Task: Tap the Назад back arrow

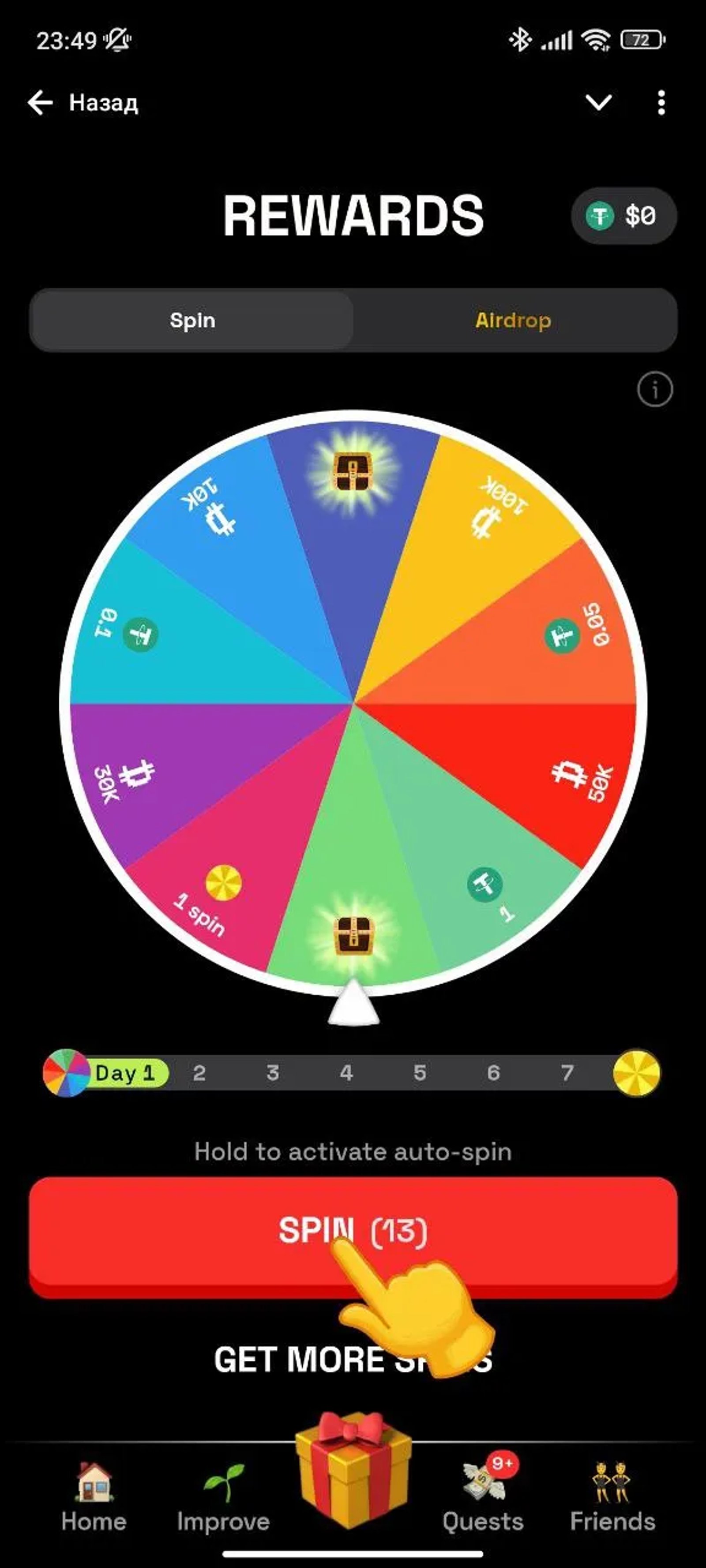Action: [x=40, y=102]
